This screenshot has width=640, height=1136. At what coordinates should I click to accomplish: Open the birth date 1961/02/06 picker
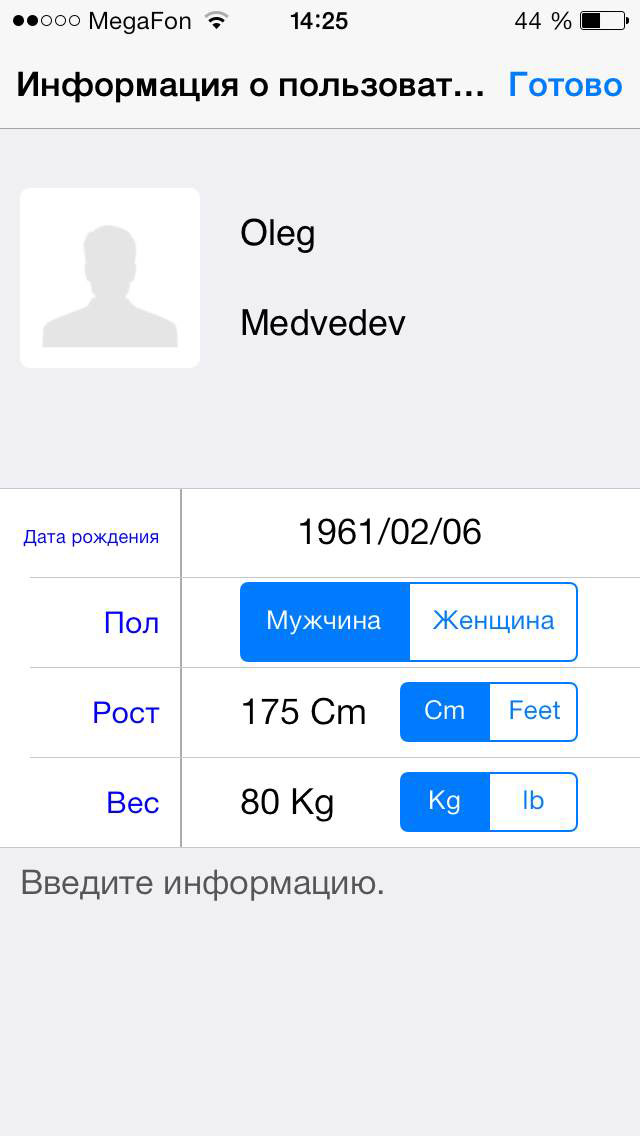390,533
